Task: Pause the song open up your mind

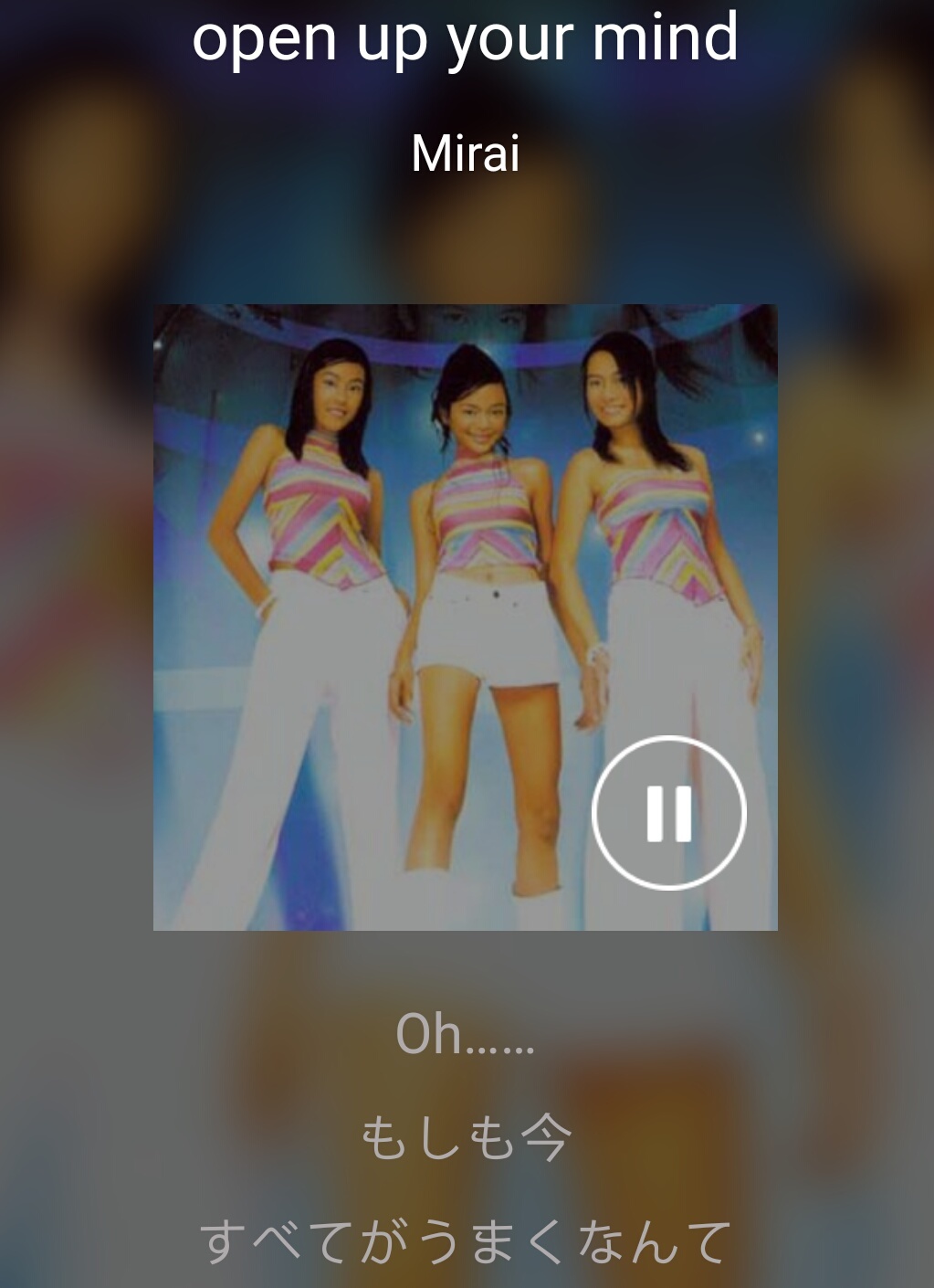Action: coord(669,812)
